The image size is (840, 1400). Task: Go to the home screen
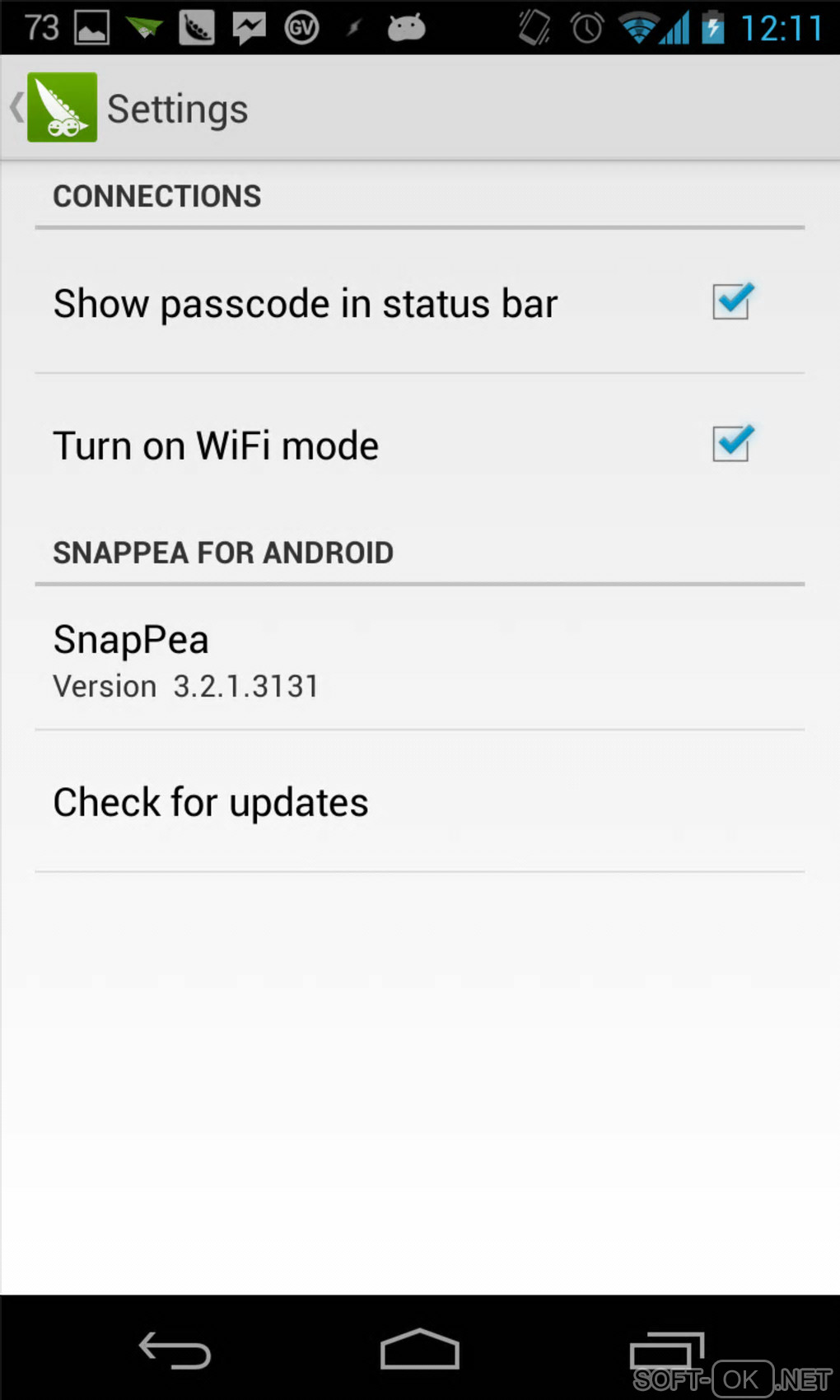click(419, 1351)
